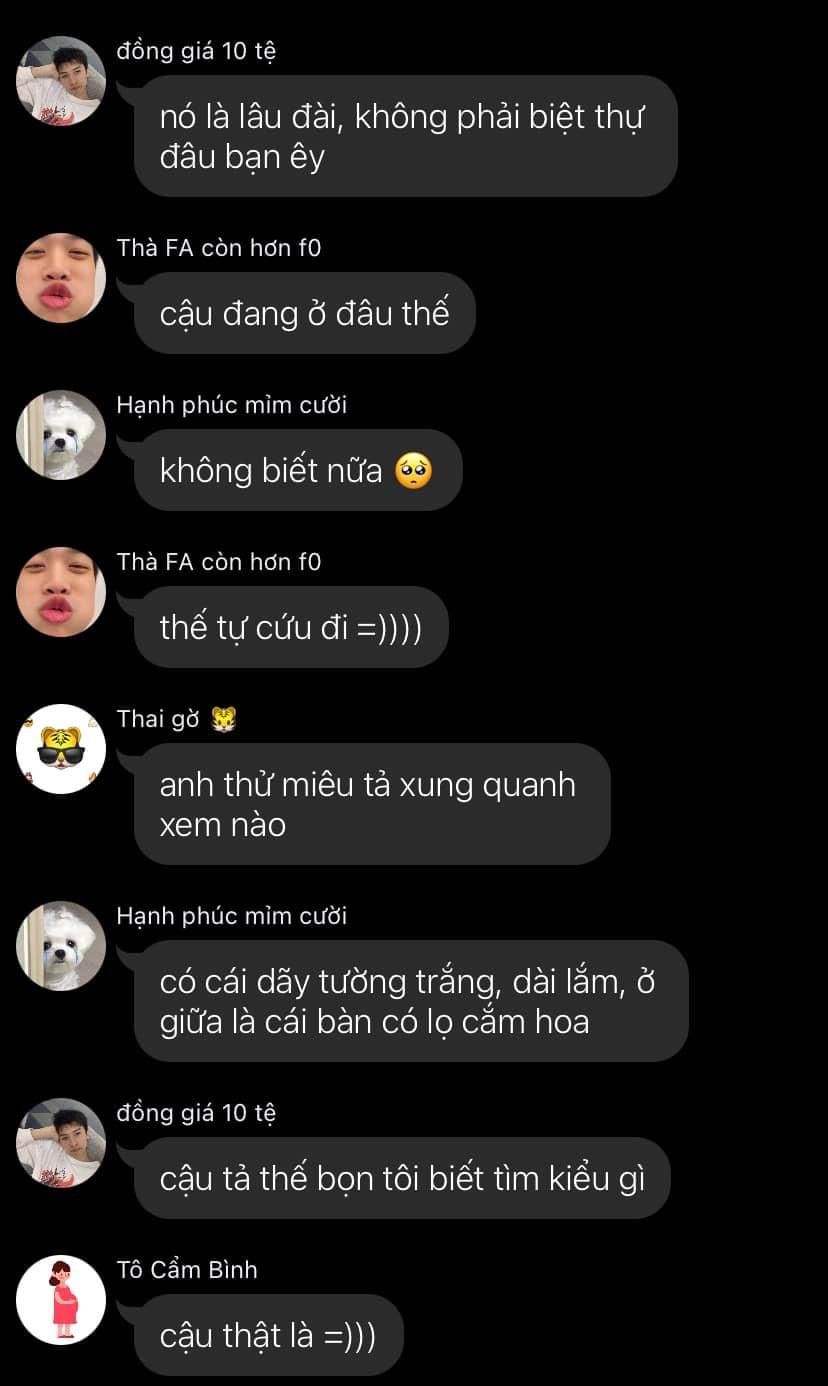Open Tô Cẩm Bình's profile picture
The image size is (828, 1386).
(61, 1299)
